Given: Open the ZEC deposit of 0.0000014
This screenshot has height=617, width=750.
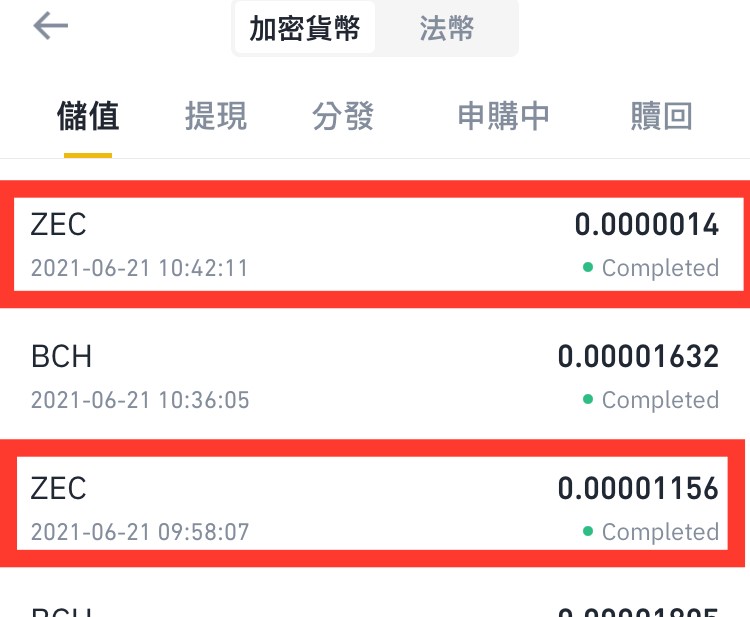Looking at the screenshot, I should (x=375, y=244).
